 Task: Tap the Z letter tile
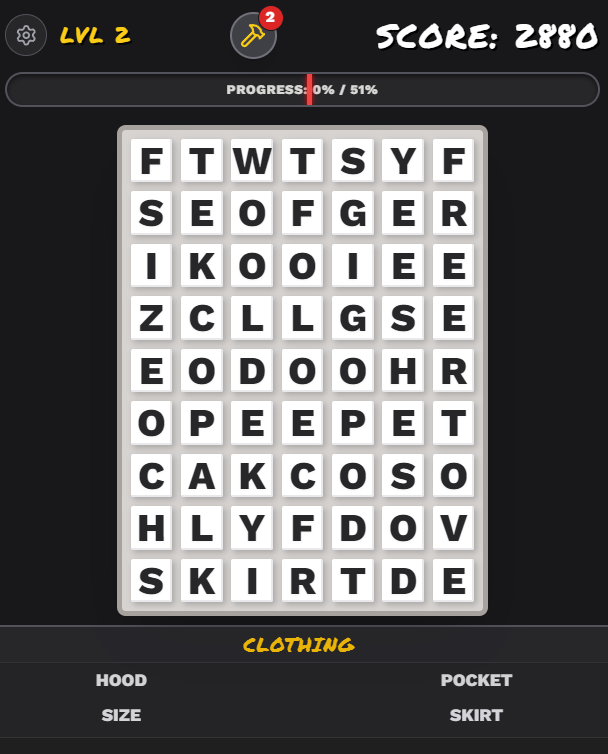click(x=151, y=318)
